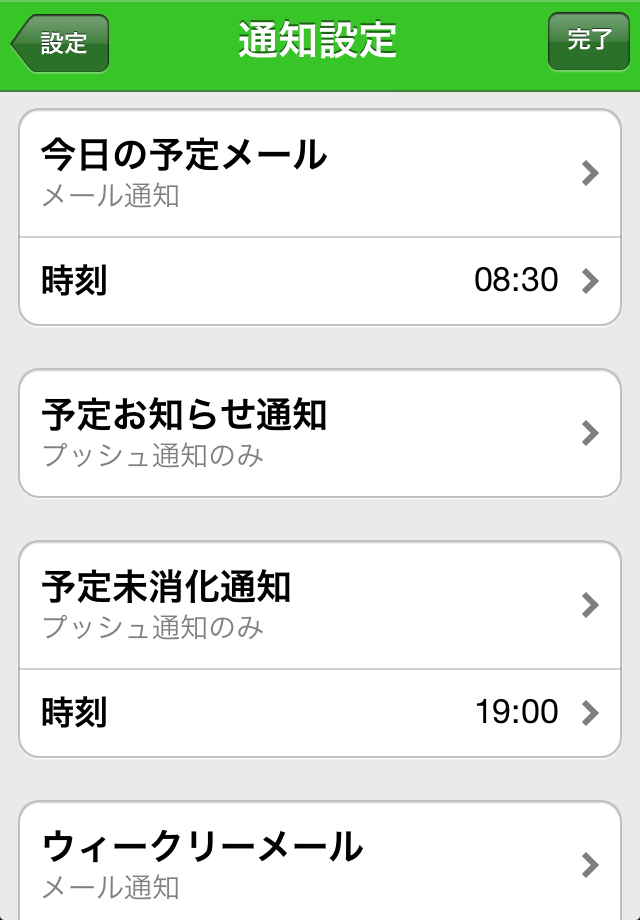Open 今日の予定メール notification settings
The image size is (640, 920).
(x=320, y=173)
